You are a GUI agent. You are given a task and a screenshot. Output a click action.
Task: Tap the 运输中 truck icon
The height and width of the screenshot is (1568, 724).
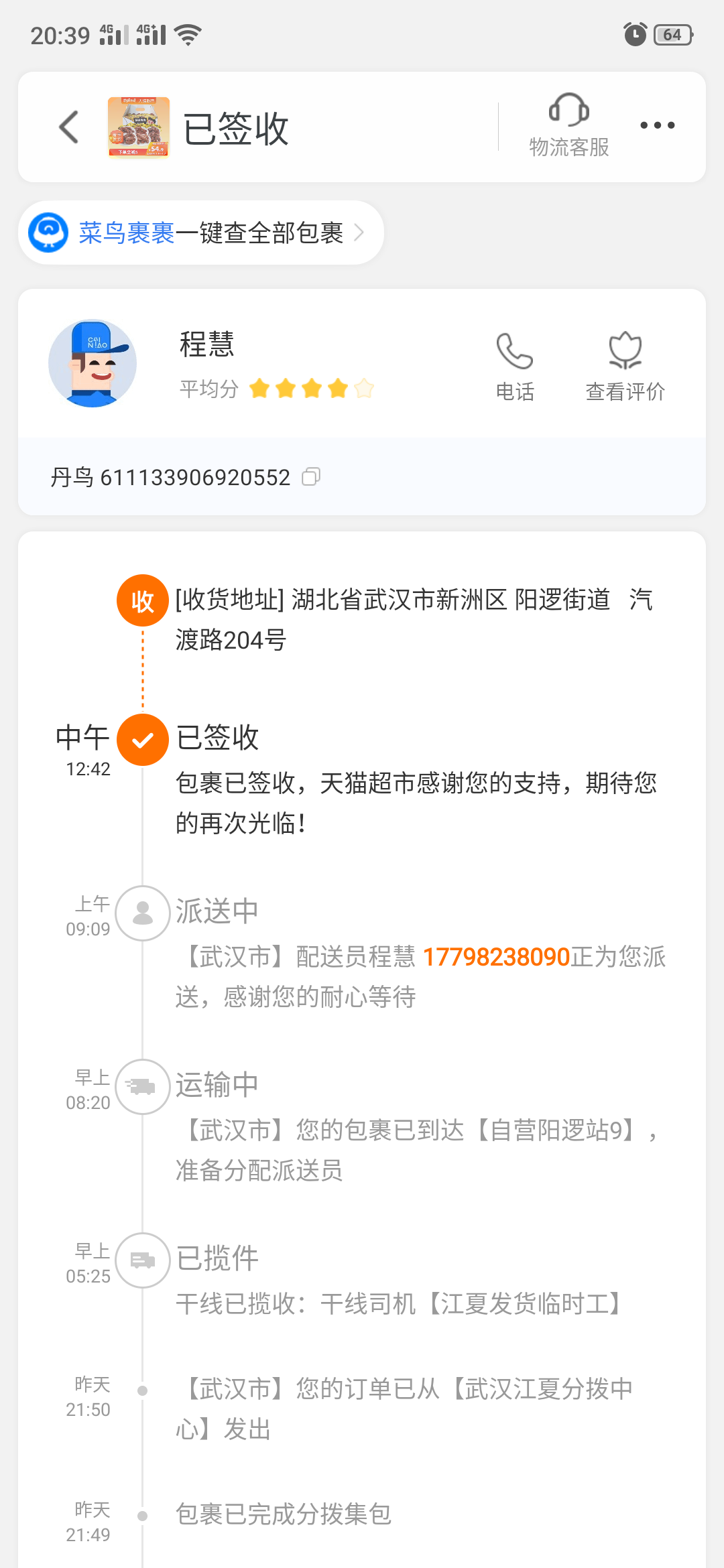click(x=143, y=1087)
